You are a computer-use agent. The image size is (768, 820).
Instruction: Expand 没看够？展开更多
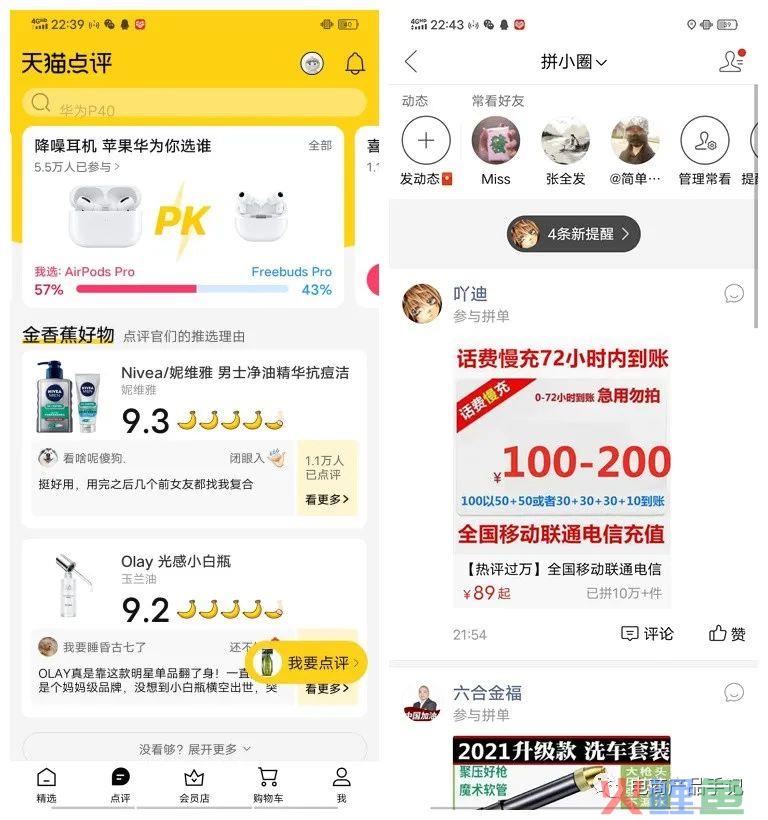195,748
